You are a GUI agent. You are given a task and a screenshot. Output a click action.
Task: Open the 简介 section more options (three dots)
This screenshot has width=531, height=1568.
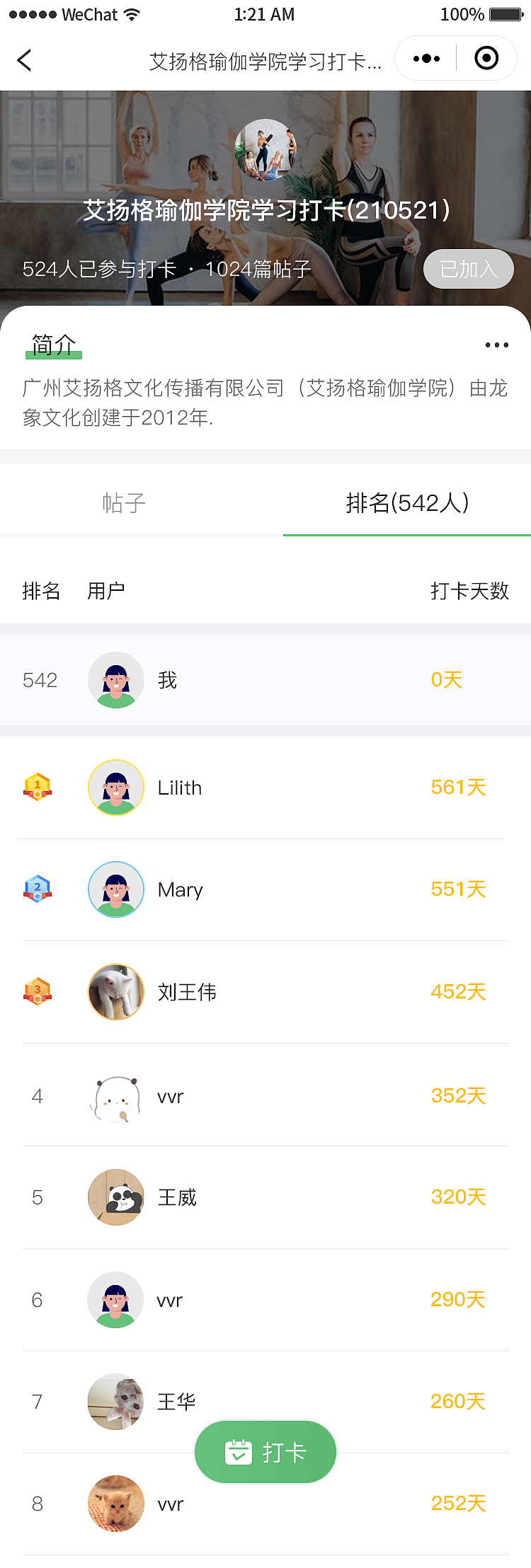(x=496, y=345)
